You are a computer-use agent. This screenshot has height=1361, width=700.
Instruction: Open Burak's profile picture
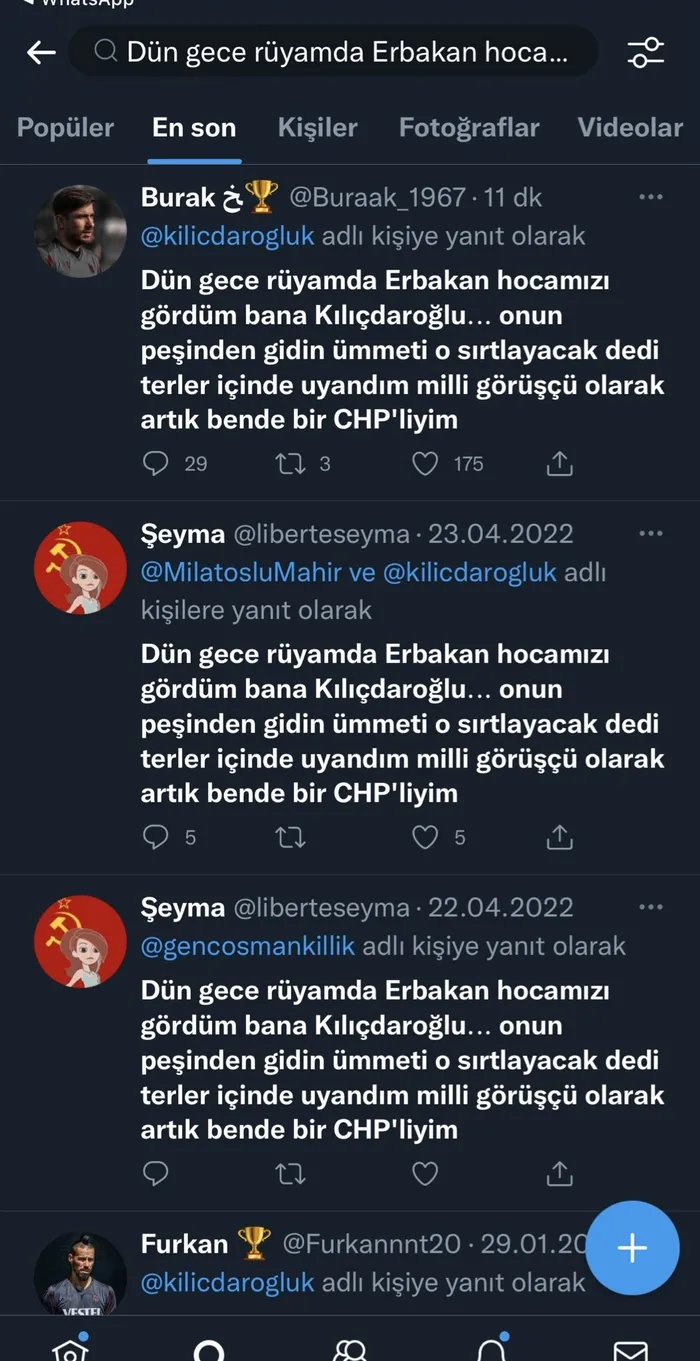click(80, 231)
